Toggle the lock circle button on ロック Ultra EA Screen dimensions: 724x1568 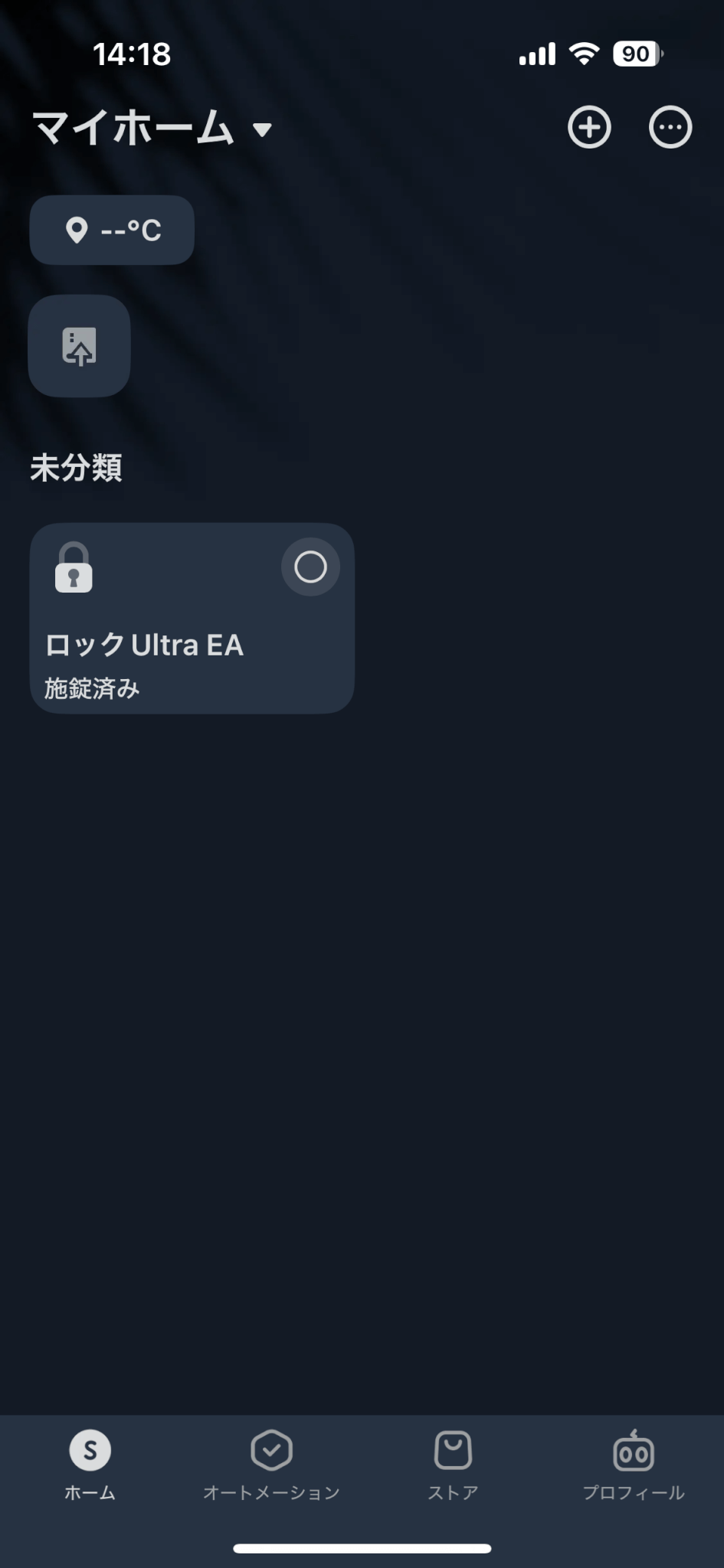[x=310, y=567]
